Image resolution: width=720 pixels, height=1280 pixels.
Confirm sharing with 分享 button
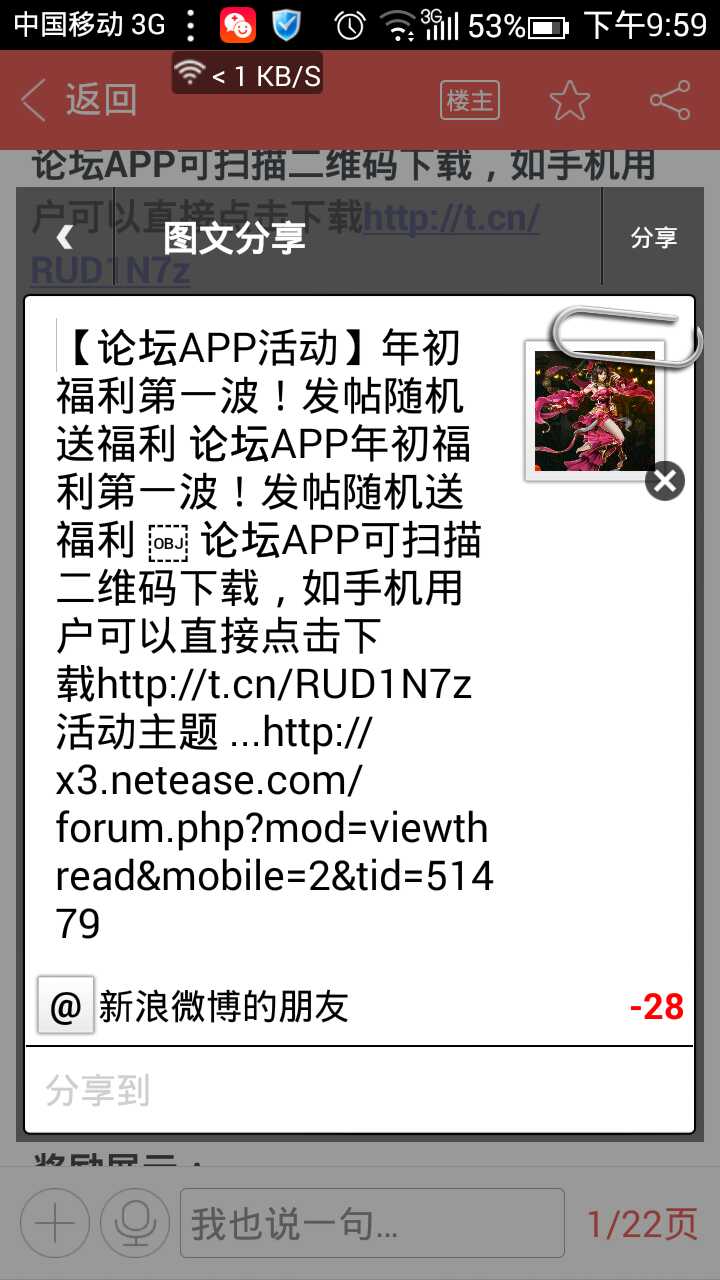pos(654,237)
